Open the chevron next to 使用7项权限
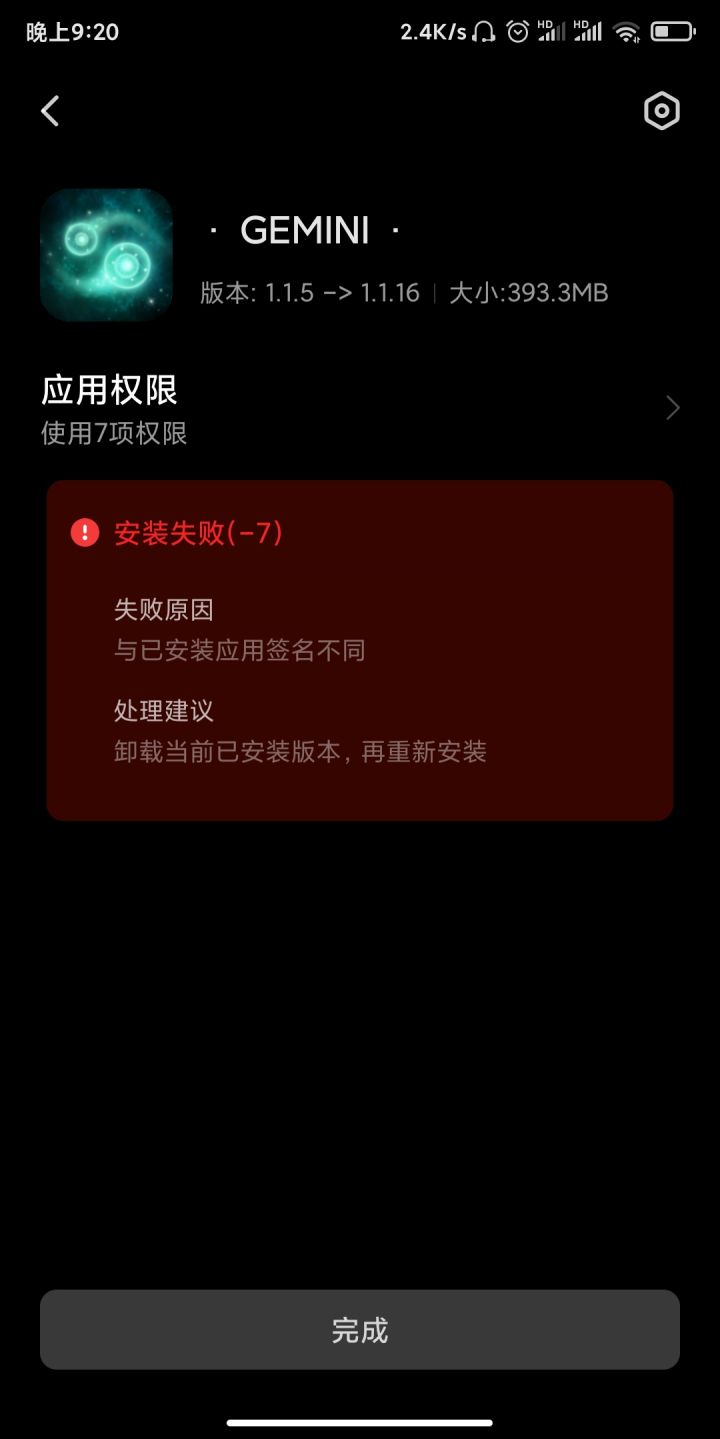 672,407
